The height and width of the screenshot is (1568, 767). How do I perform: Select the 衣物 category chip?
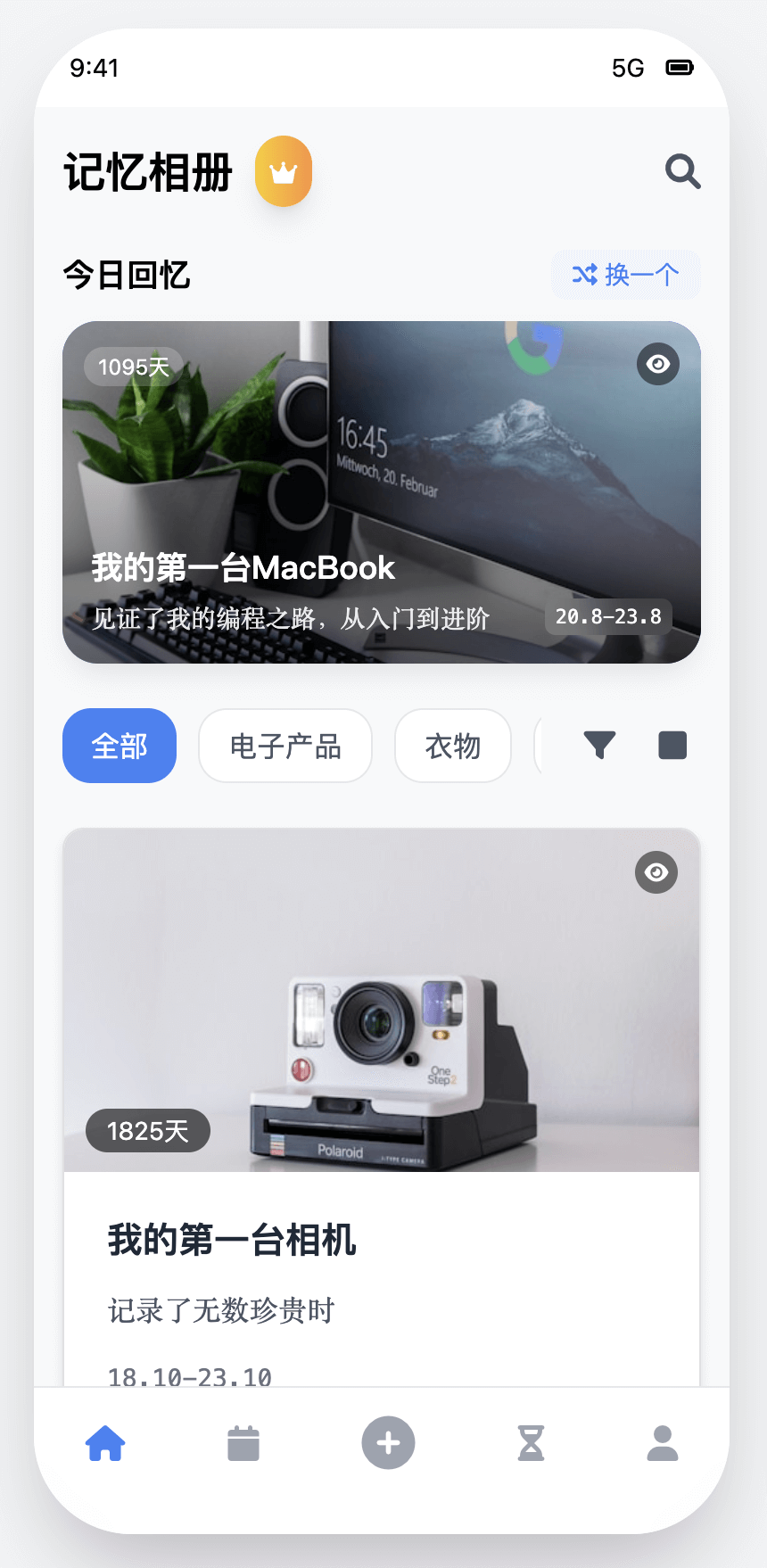coord(452,745)
